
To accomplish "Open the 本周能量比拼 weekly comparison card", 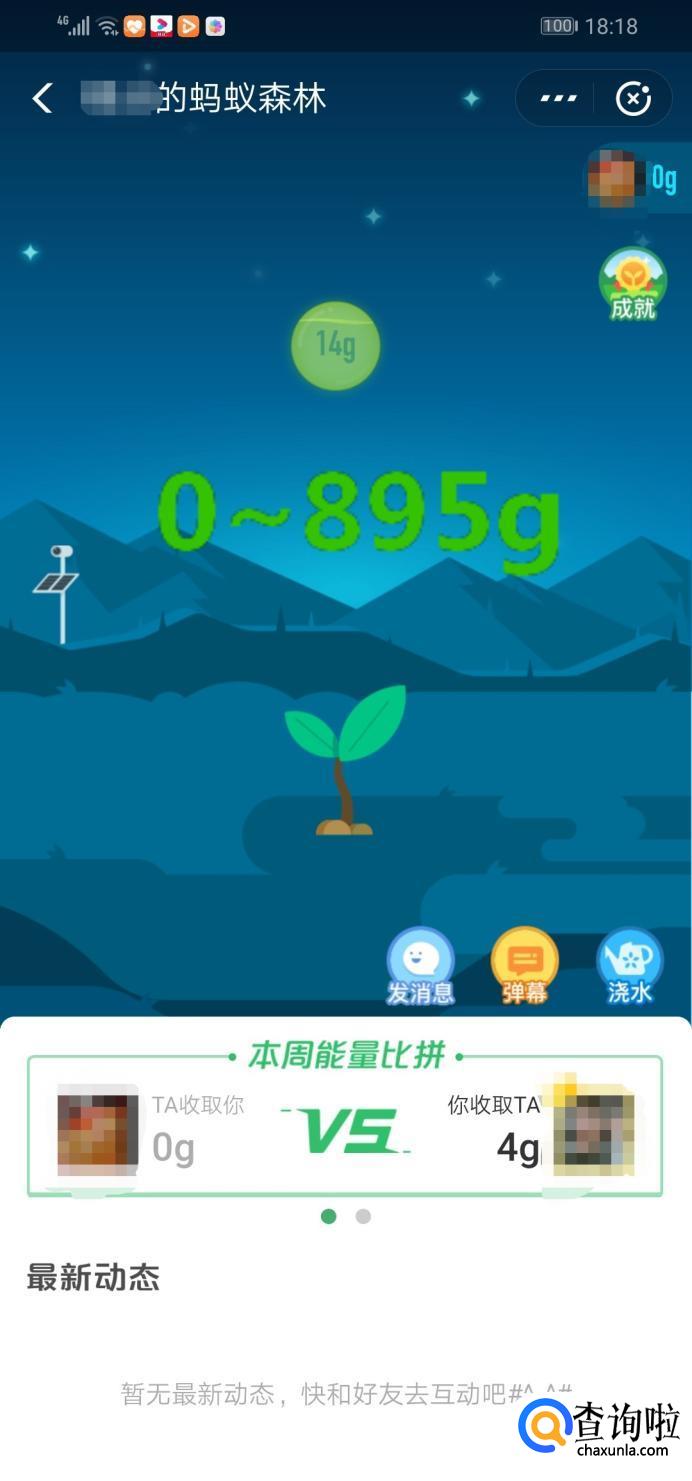I will click(345, 1125).
